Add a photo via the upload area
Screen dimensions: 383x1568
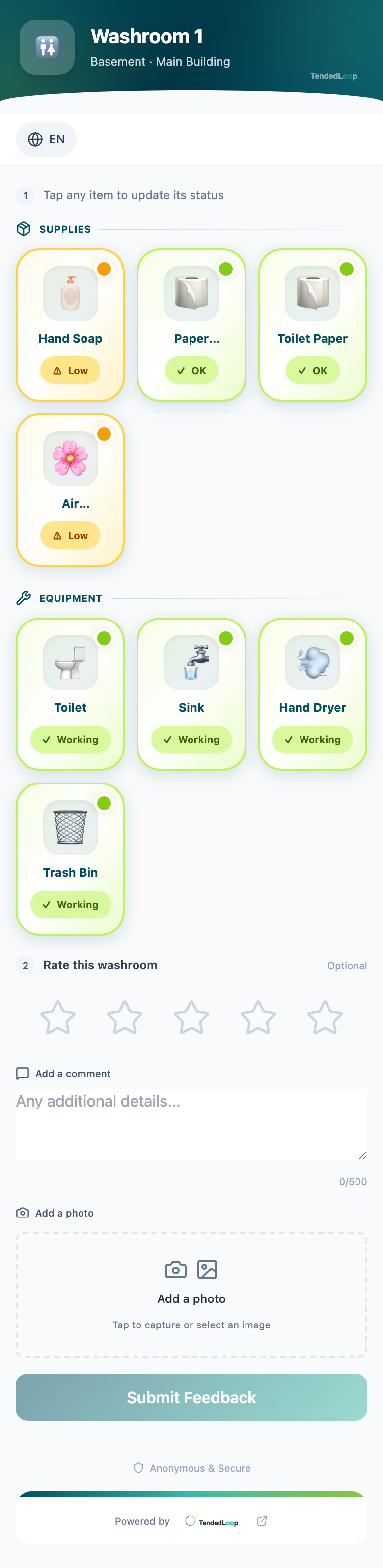[x=191, y=1295]
